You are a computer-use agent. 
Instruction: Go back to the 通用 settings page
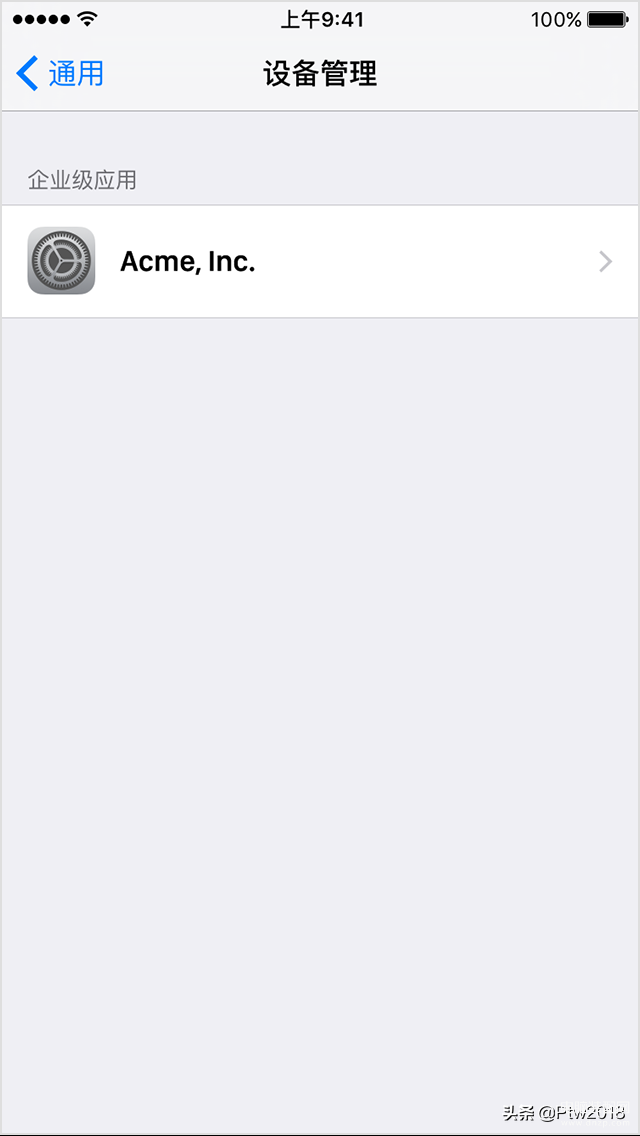point(60,74)
